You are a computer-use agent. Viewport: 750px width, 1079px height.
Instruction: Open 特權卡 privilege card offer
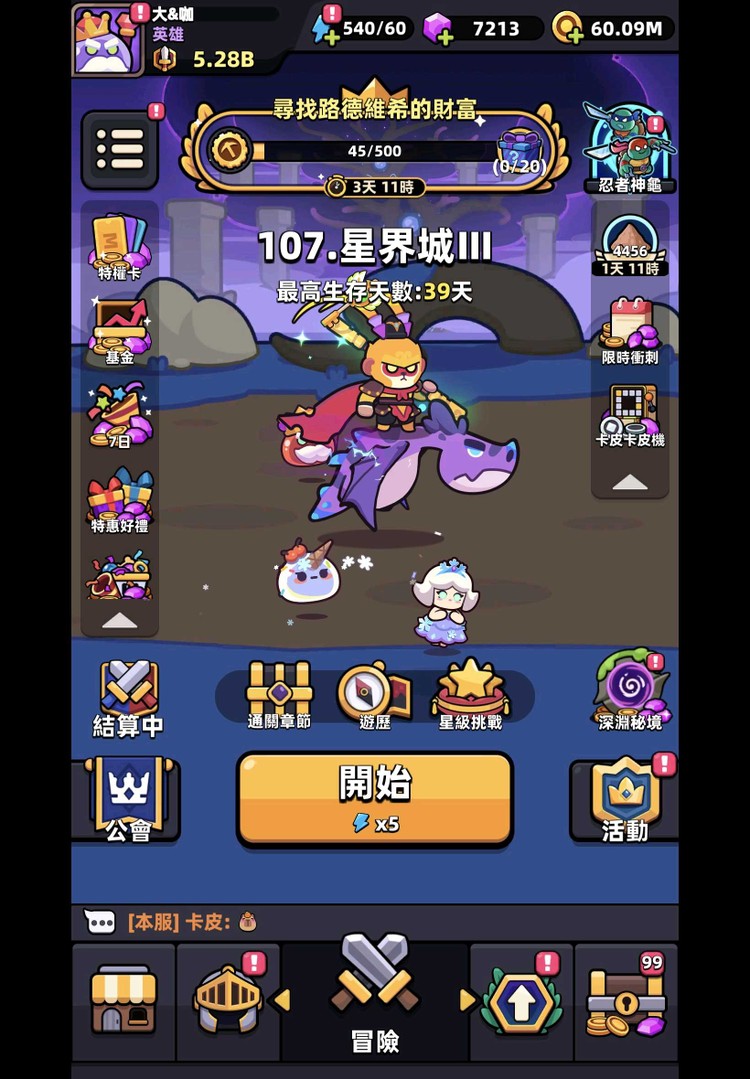pyautogui.click(x=120, y=247)
